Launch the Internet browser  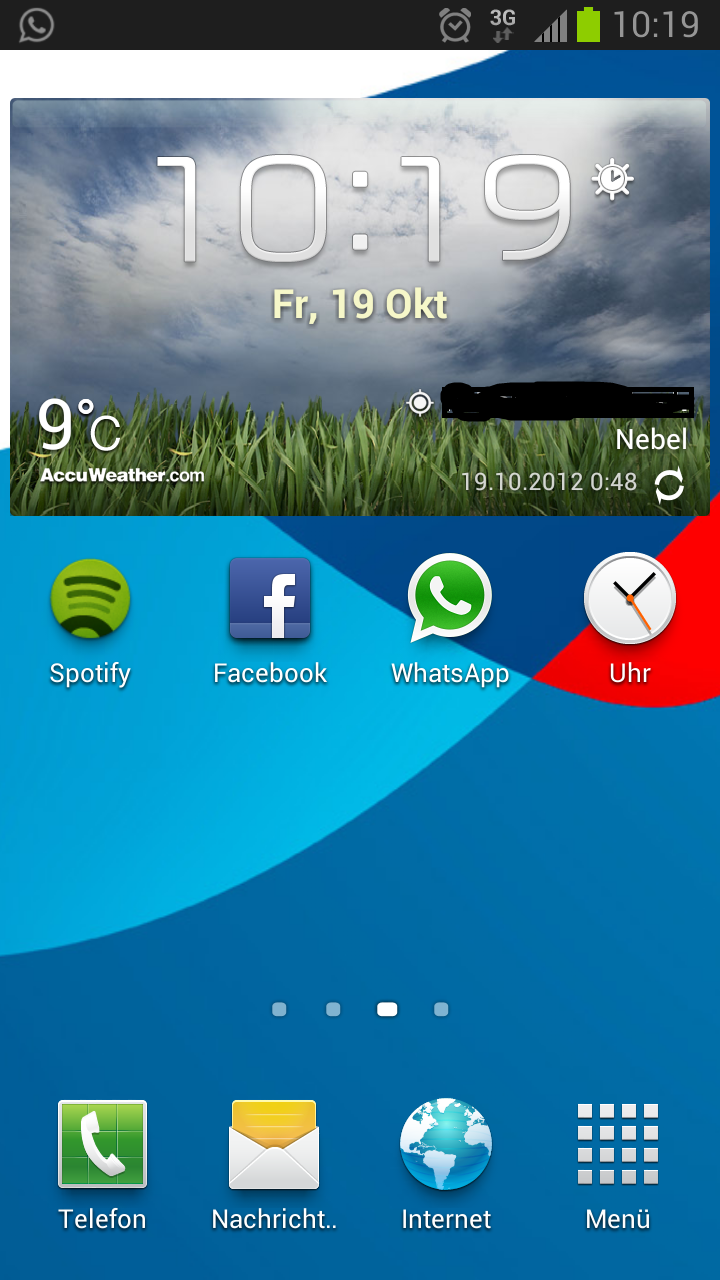pos(446,1145)
